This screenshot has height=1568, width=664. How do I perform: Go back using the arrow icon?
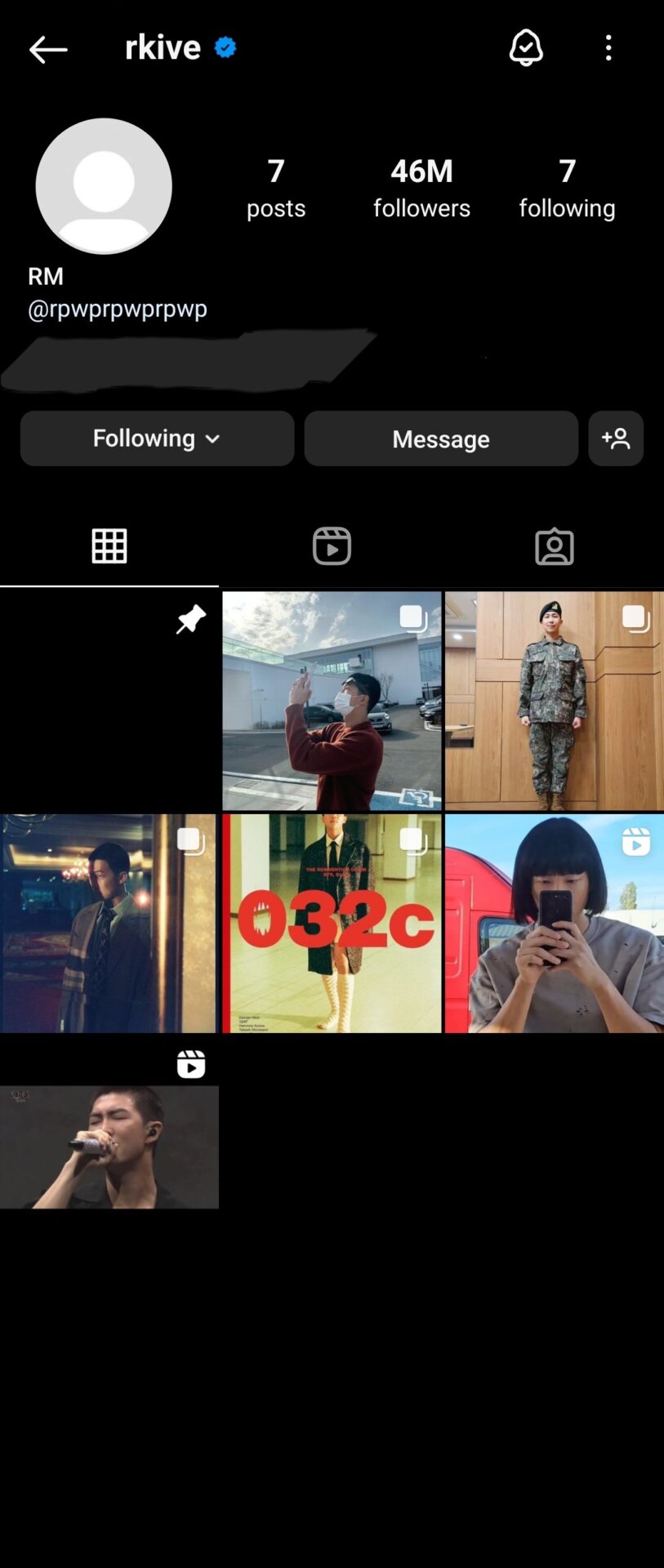[47, 49]
